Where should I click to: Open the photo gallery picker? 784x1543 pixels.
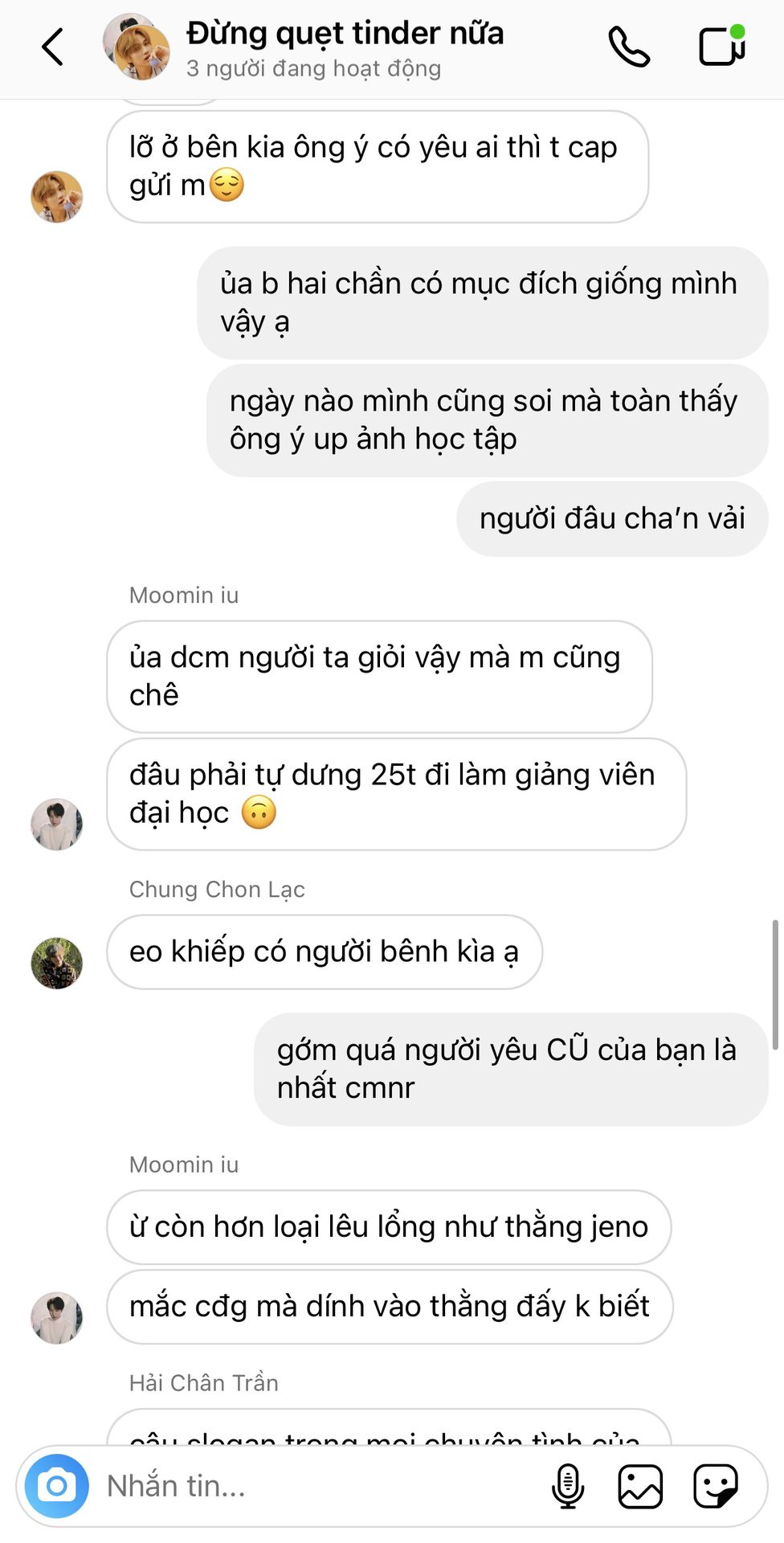coord(640,1486)
